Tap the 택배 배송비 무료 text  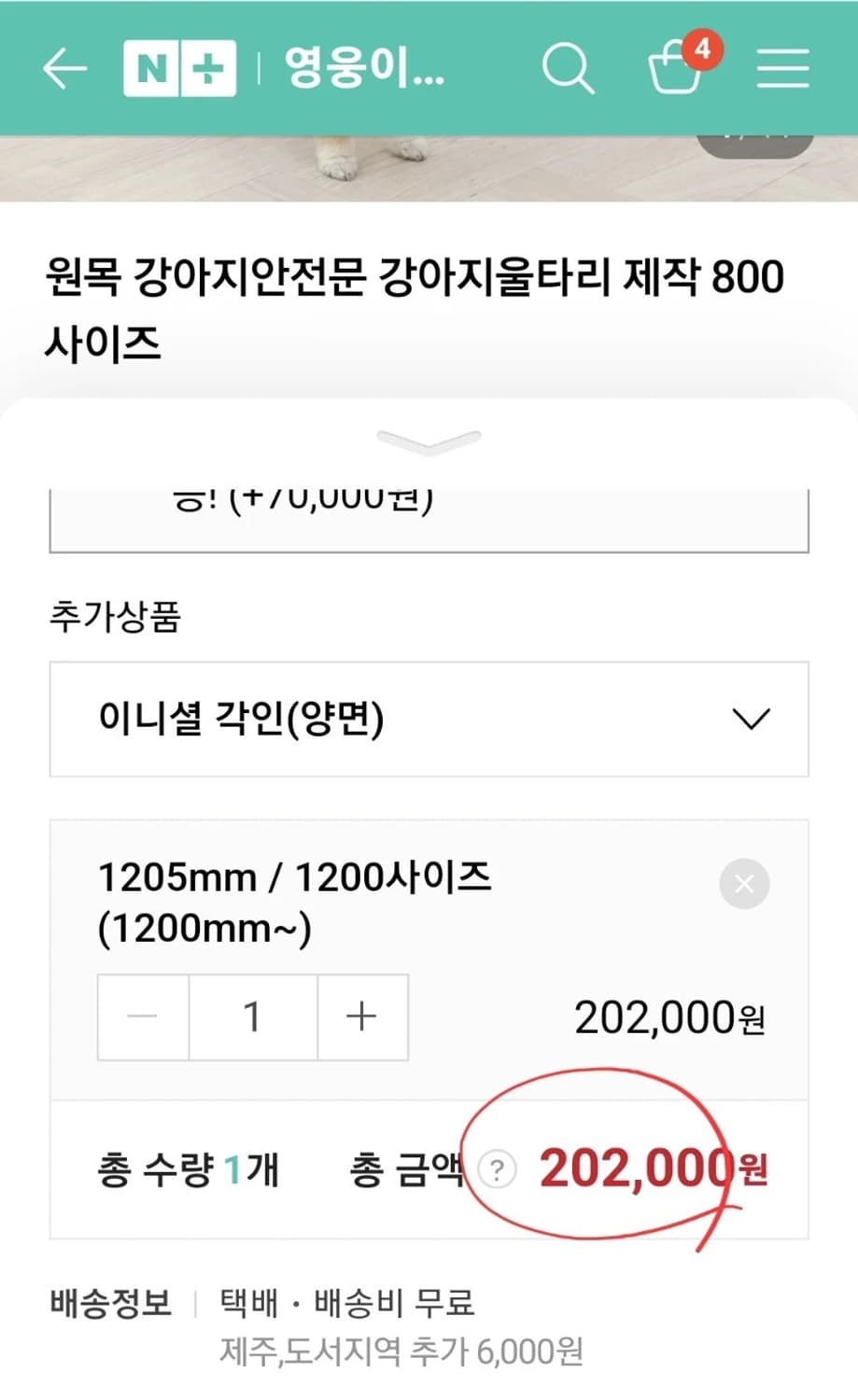pos(346,1303)
